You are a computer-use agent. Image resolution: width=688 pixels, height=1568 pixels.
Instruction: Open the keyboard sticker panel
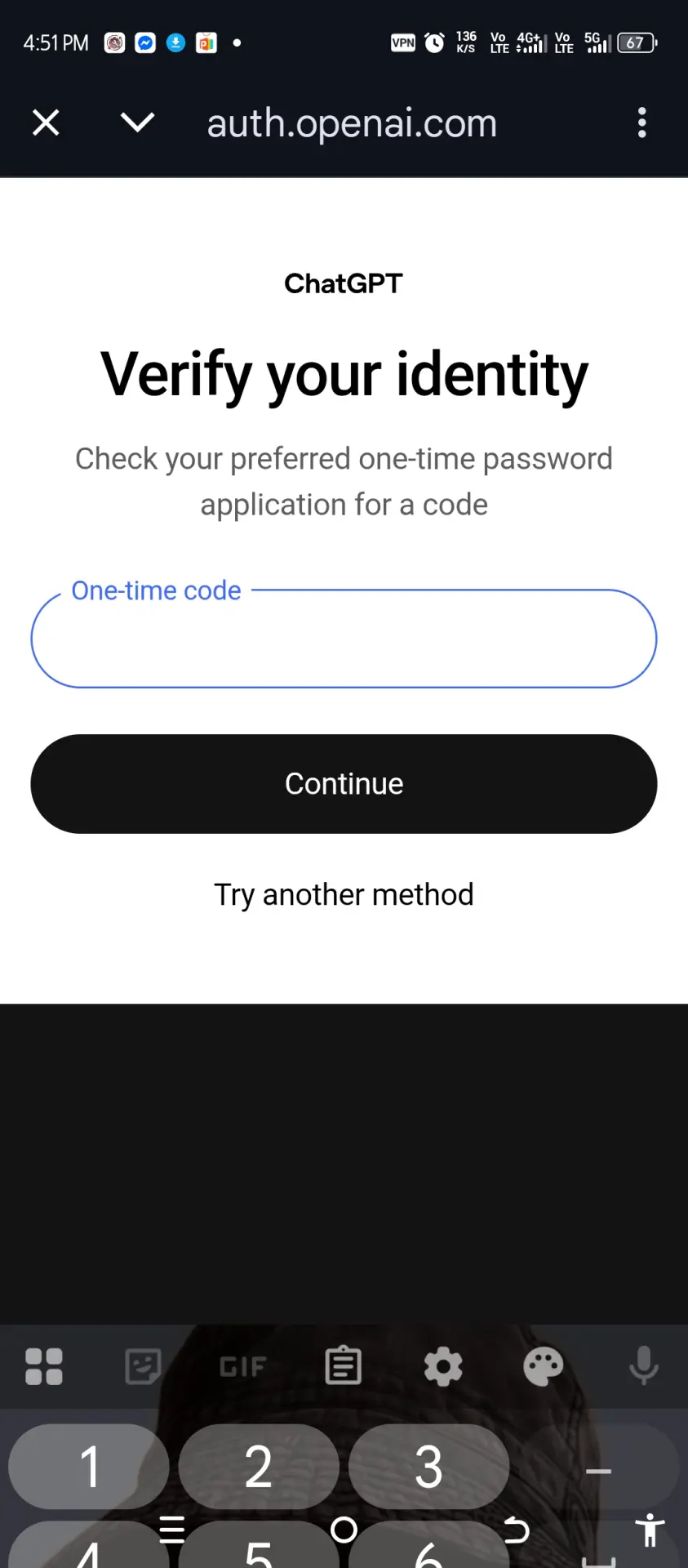[143, 1366]
